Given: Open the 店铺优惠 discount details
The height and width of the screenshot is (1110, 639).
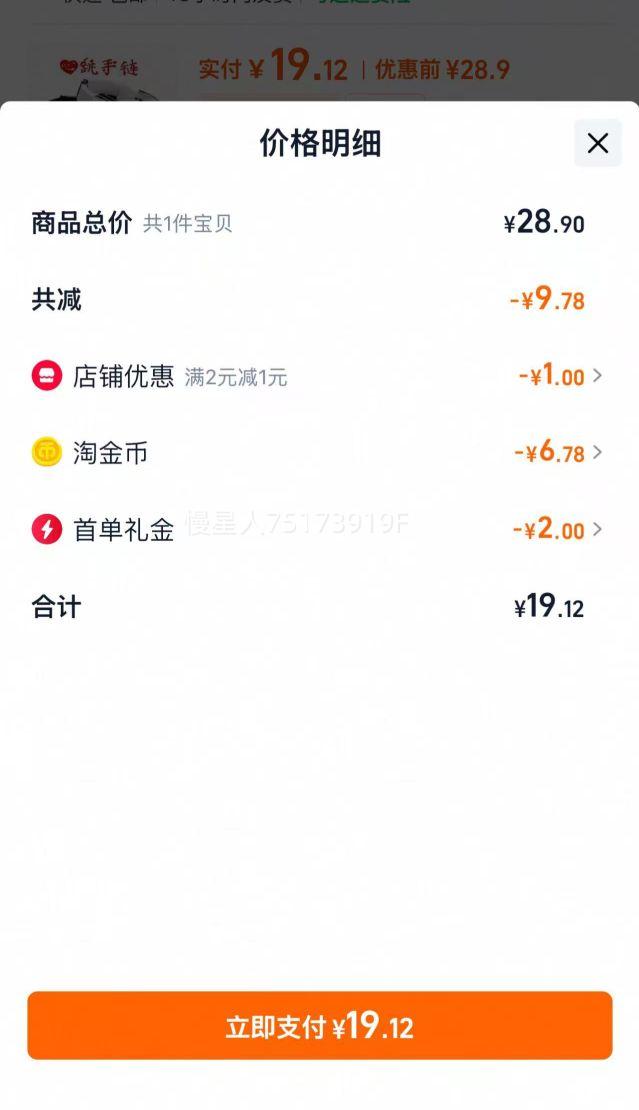Looking at the screenshot, I should click(317, 376).
